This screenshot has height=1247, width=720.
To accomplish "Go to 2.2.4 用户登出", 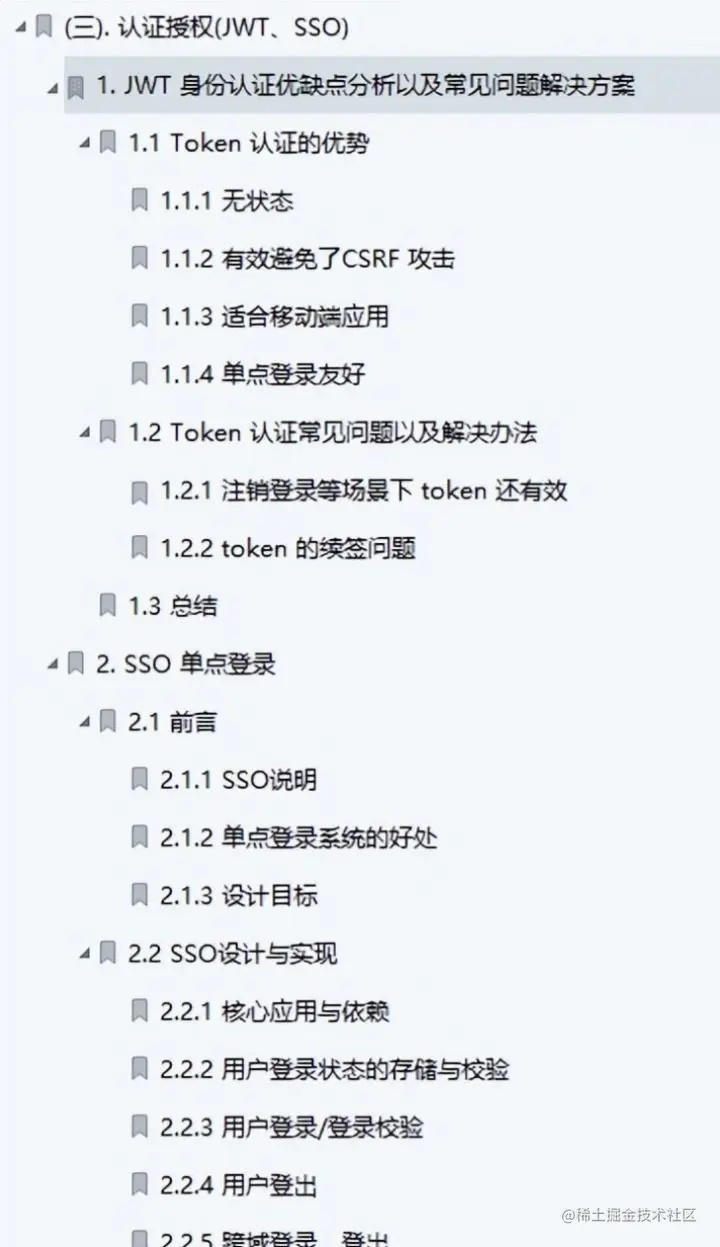I will pyautogui.click(x=238, y=1186).
